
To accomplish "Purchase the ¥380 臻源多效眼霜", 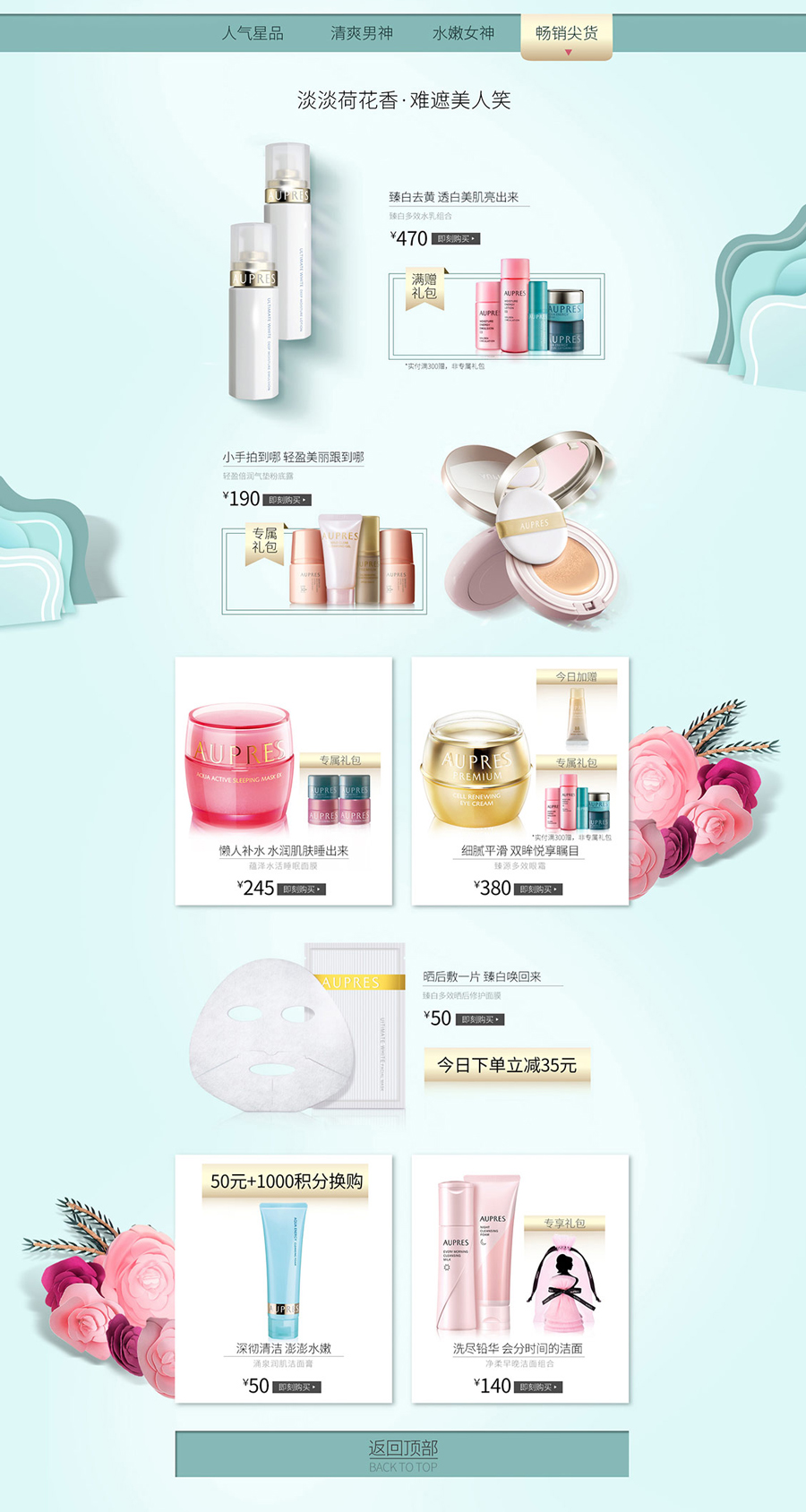I will point(538,889).
